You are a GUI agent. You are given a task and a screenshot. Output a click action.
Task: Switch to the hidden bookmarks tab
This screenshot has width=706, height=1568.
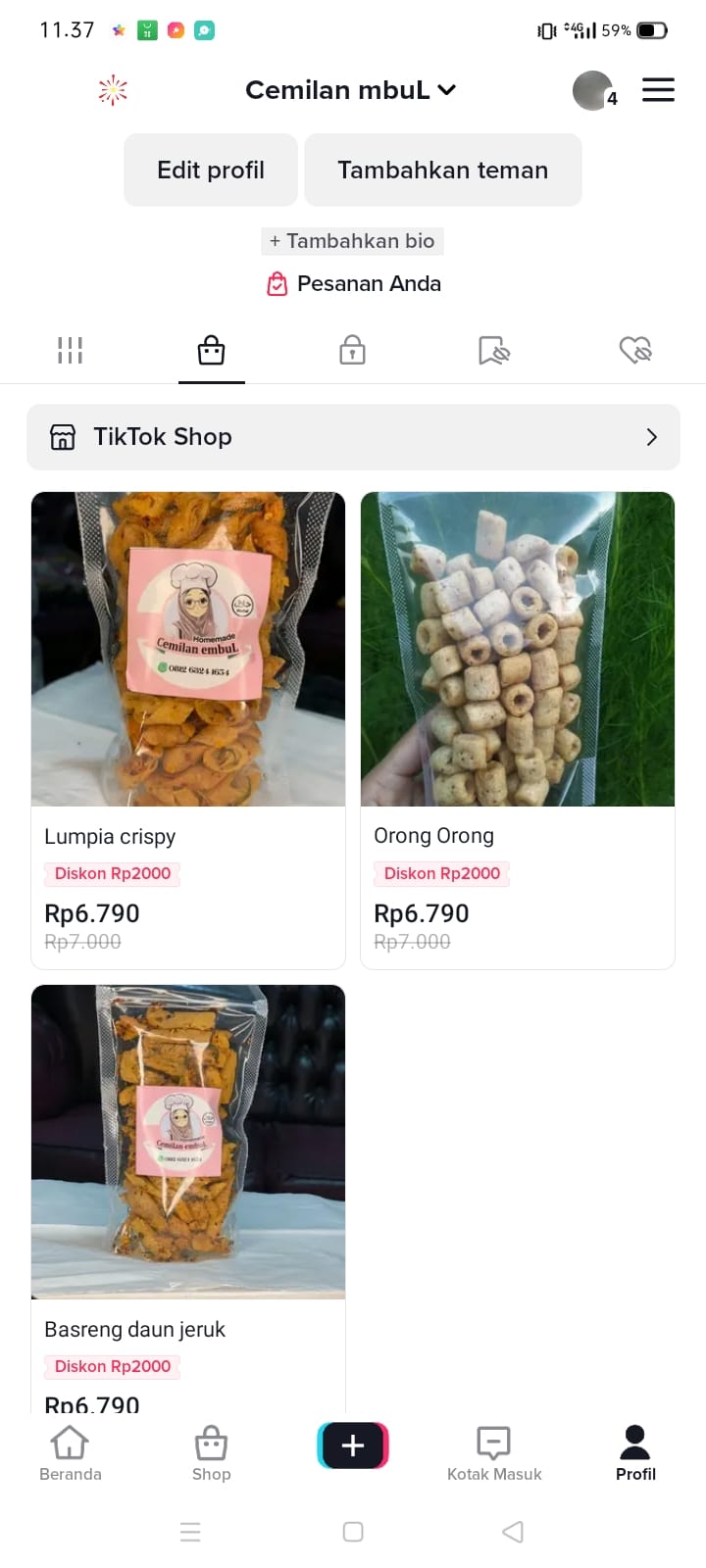[493, 350]
